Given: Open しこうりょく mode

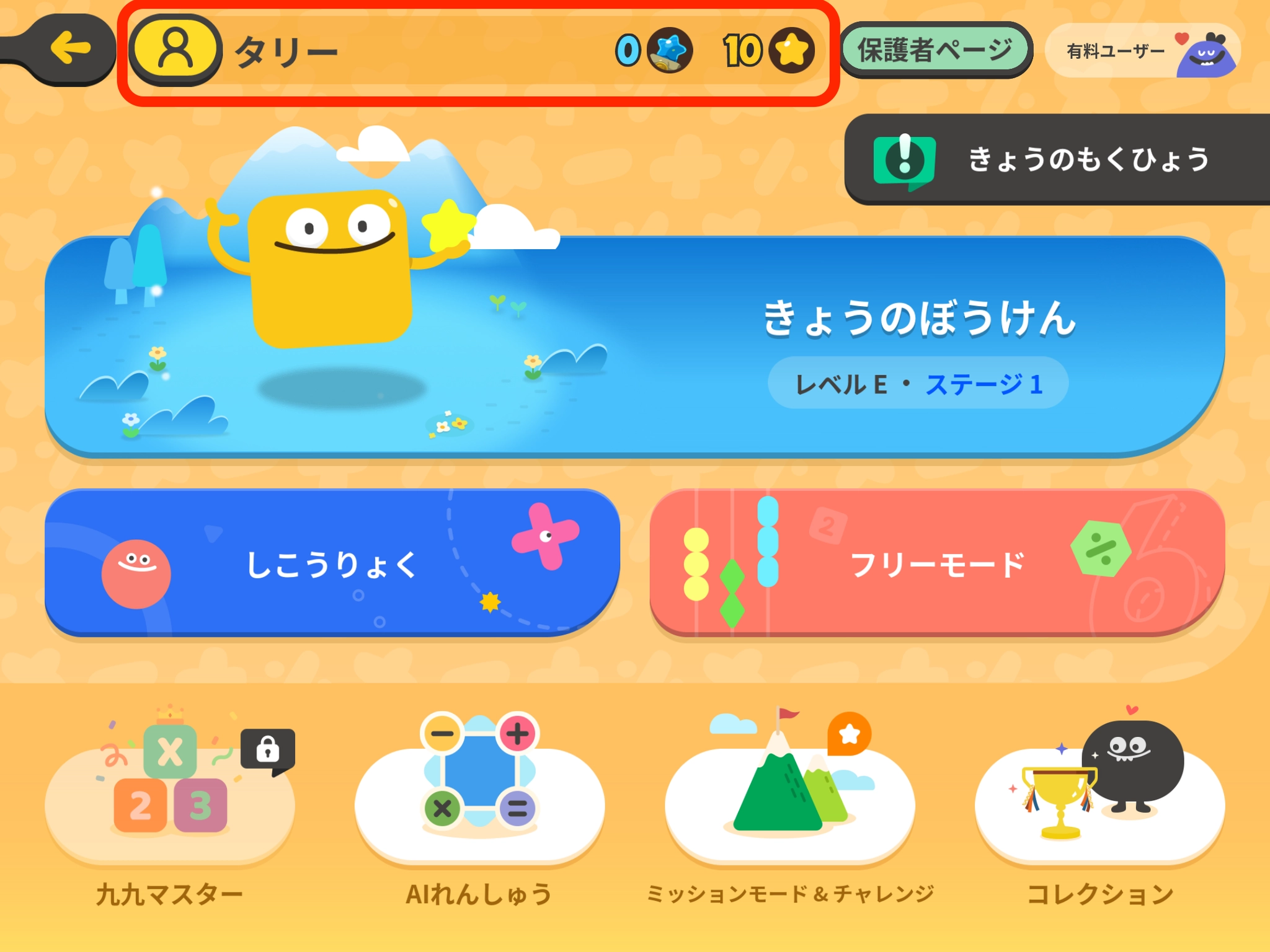Looking at the screenshot, I should pyautogui.click(x=332, y=563).
